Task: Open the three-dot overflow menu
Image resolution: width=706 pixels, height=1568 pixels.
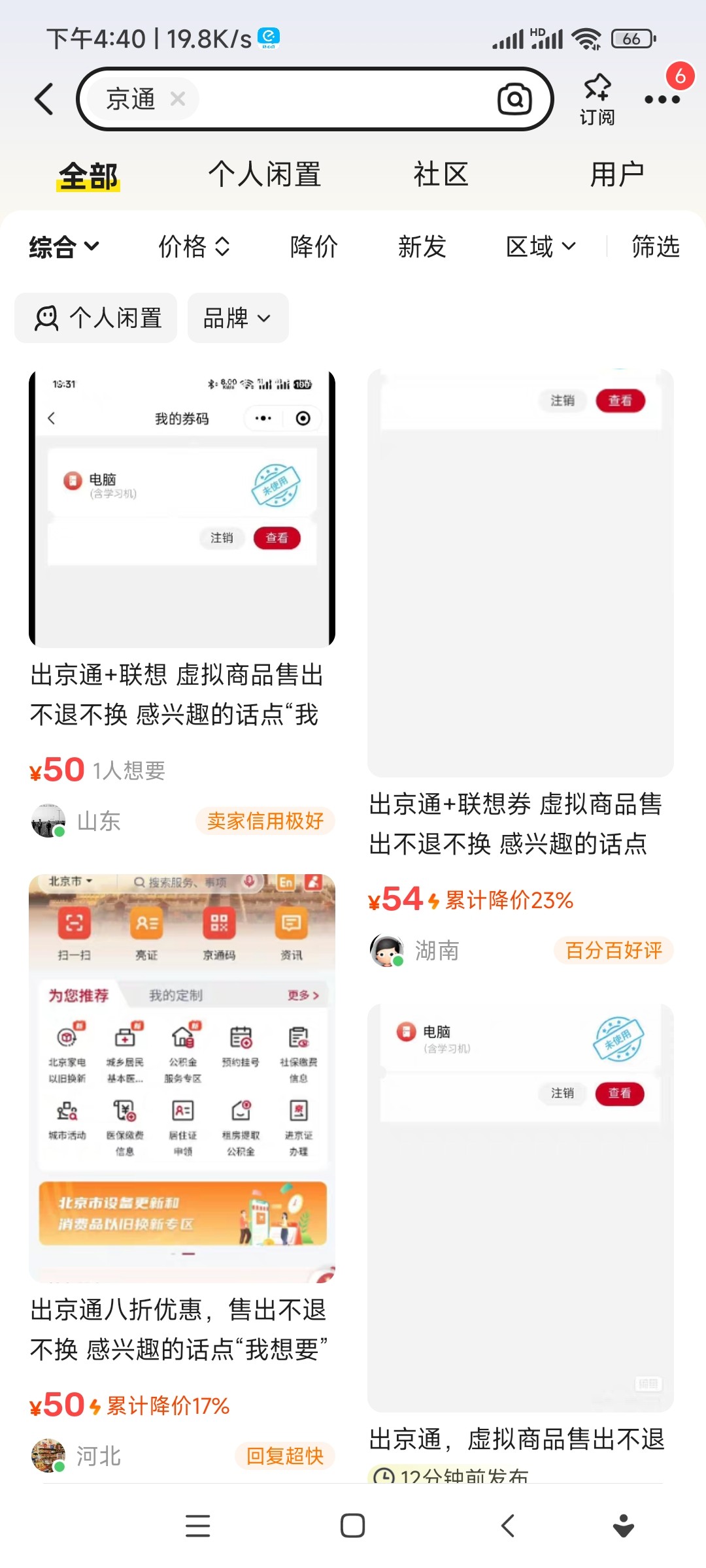Action: pos(662,99)
